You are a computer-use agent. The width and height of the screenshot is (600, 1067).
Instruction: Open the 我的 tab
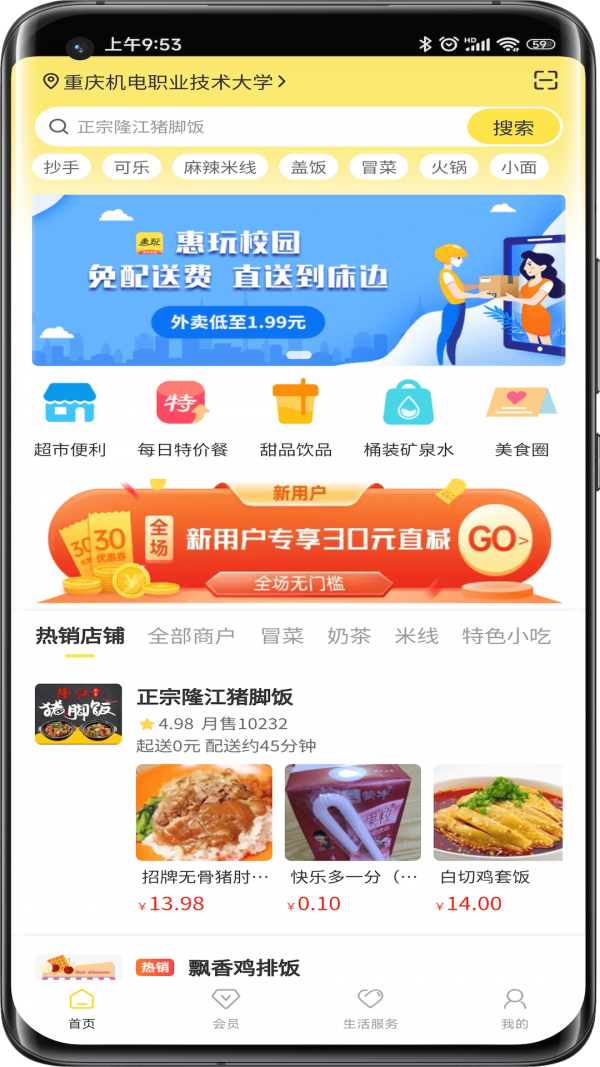pyautogui.click(x=514, y=1008)
